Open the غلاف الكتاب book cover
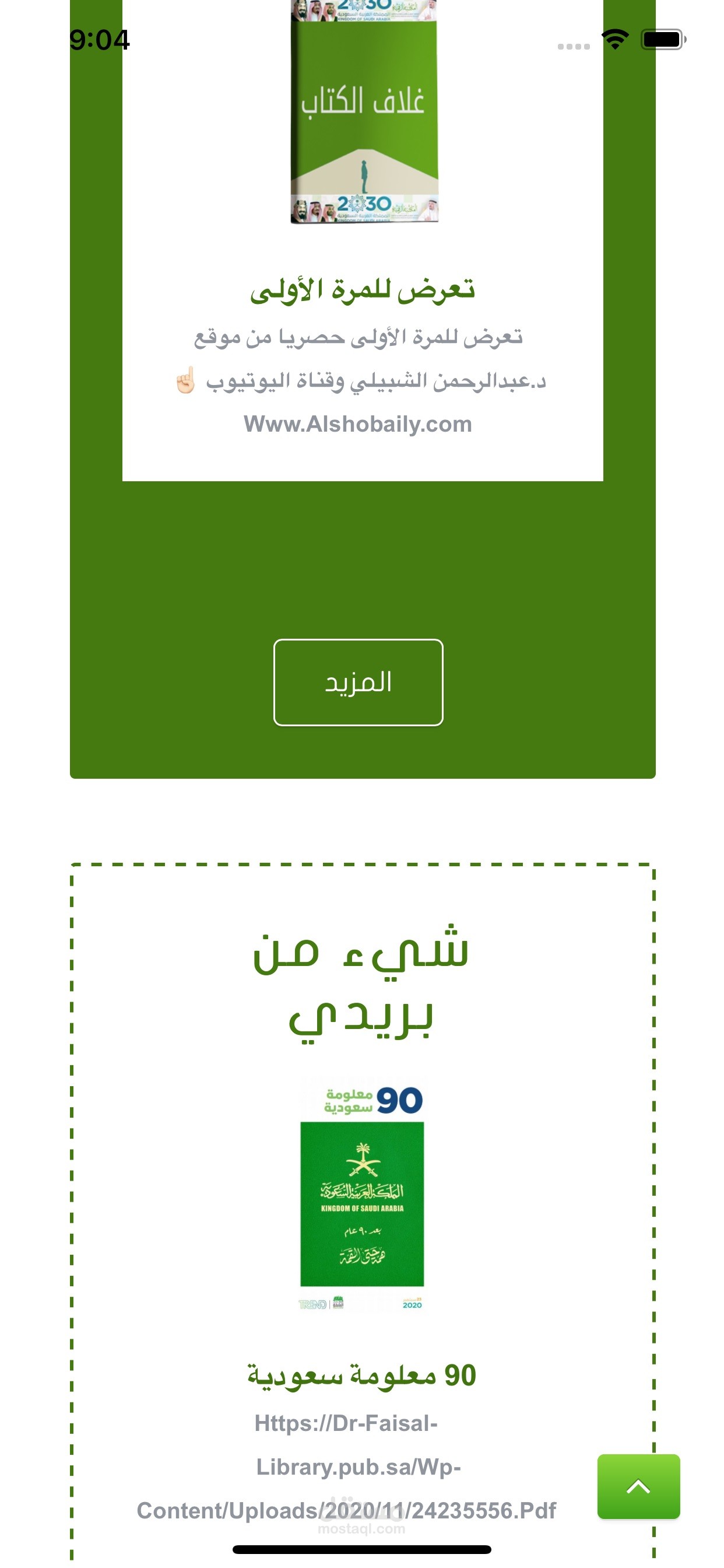The image size is (724, 1568). tap(364, 112)
